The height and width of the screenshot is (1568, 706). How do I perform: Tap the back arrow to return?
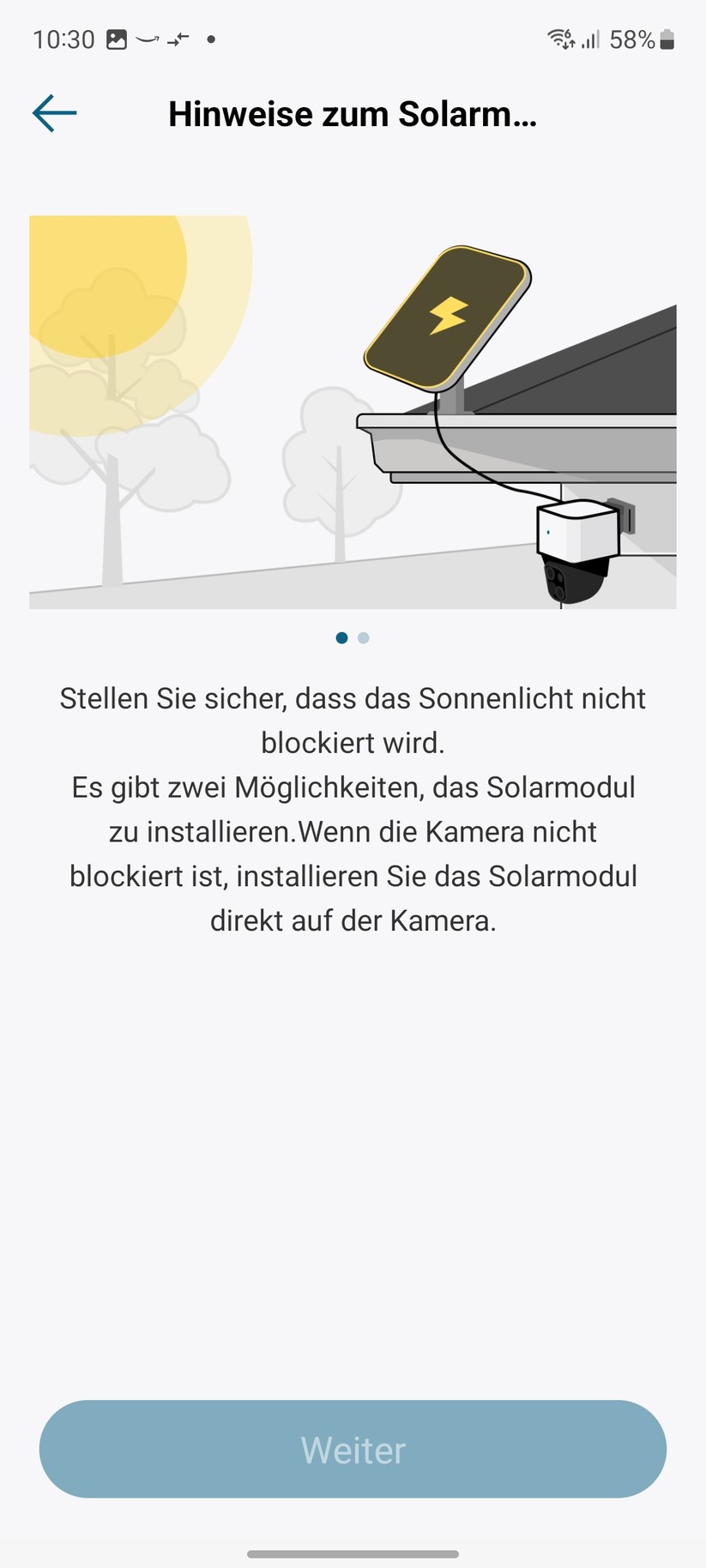tap(53, 112)
